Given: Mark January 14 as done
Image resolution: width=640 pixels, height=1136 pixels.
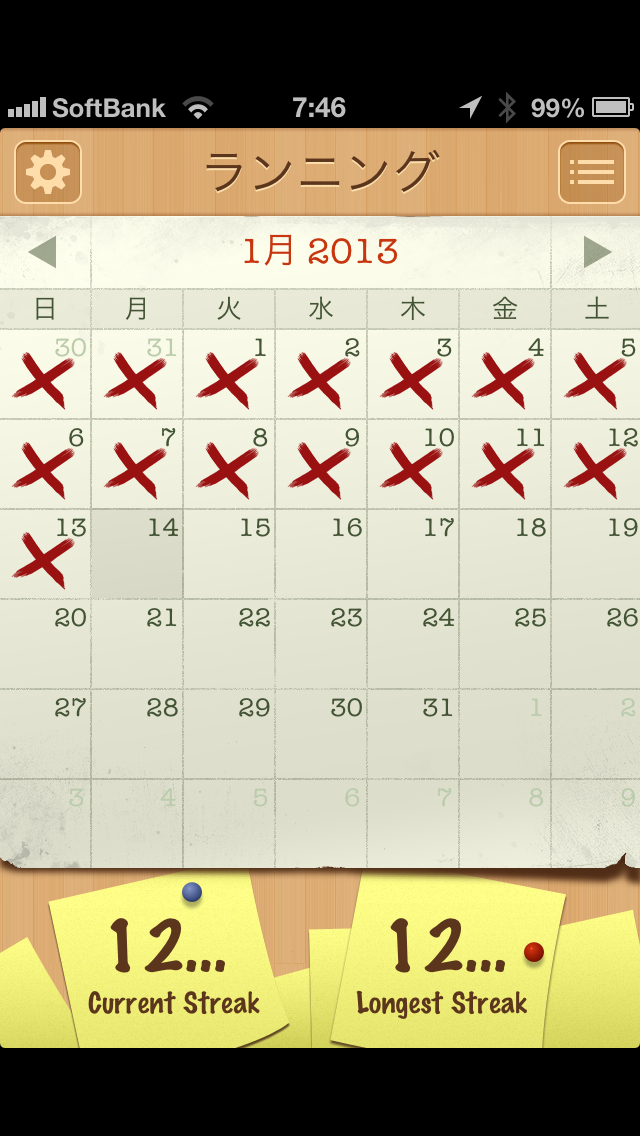Looking at the screenshot, I should coord(137,554).
